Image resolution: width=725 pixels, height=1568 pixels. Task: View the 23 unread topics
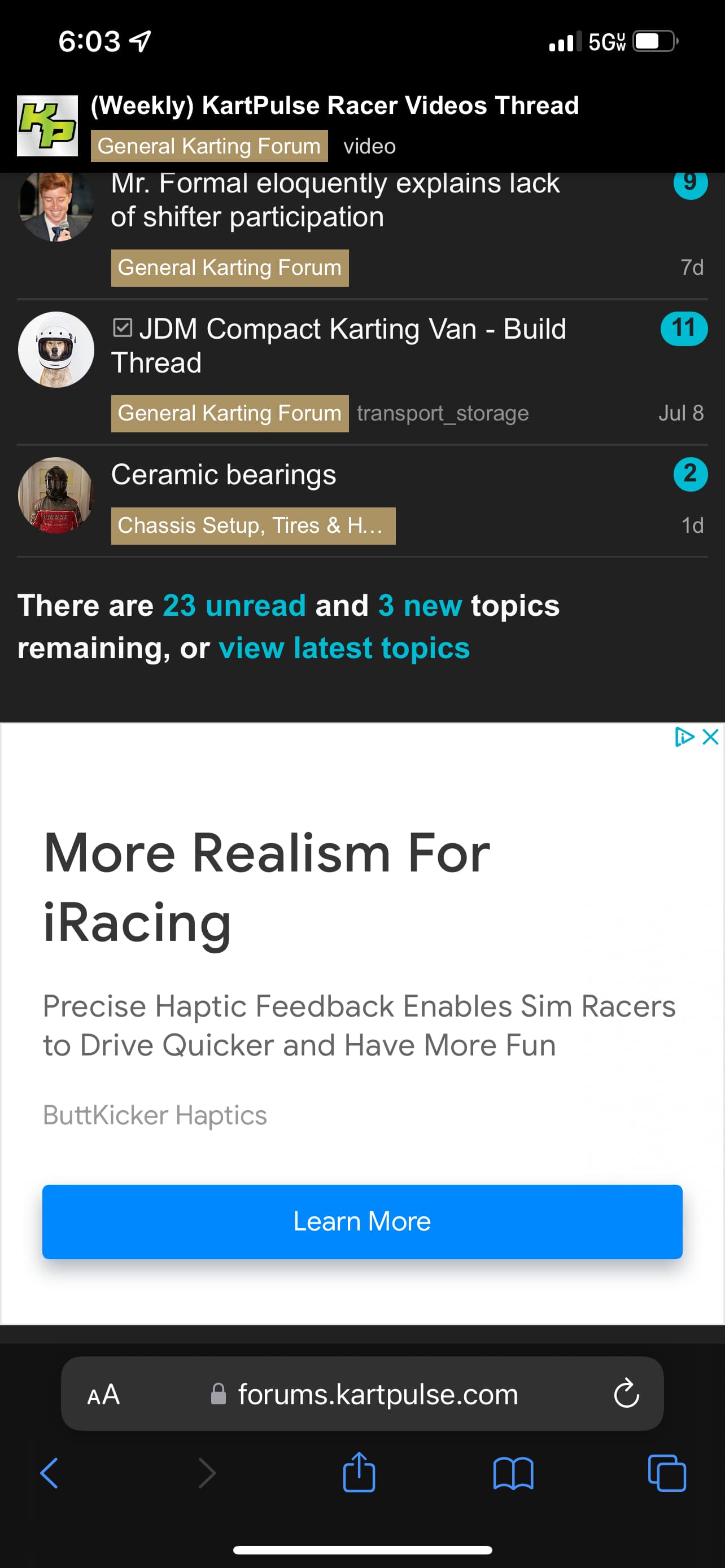234,606
